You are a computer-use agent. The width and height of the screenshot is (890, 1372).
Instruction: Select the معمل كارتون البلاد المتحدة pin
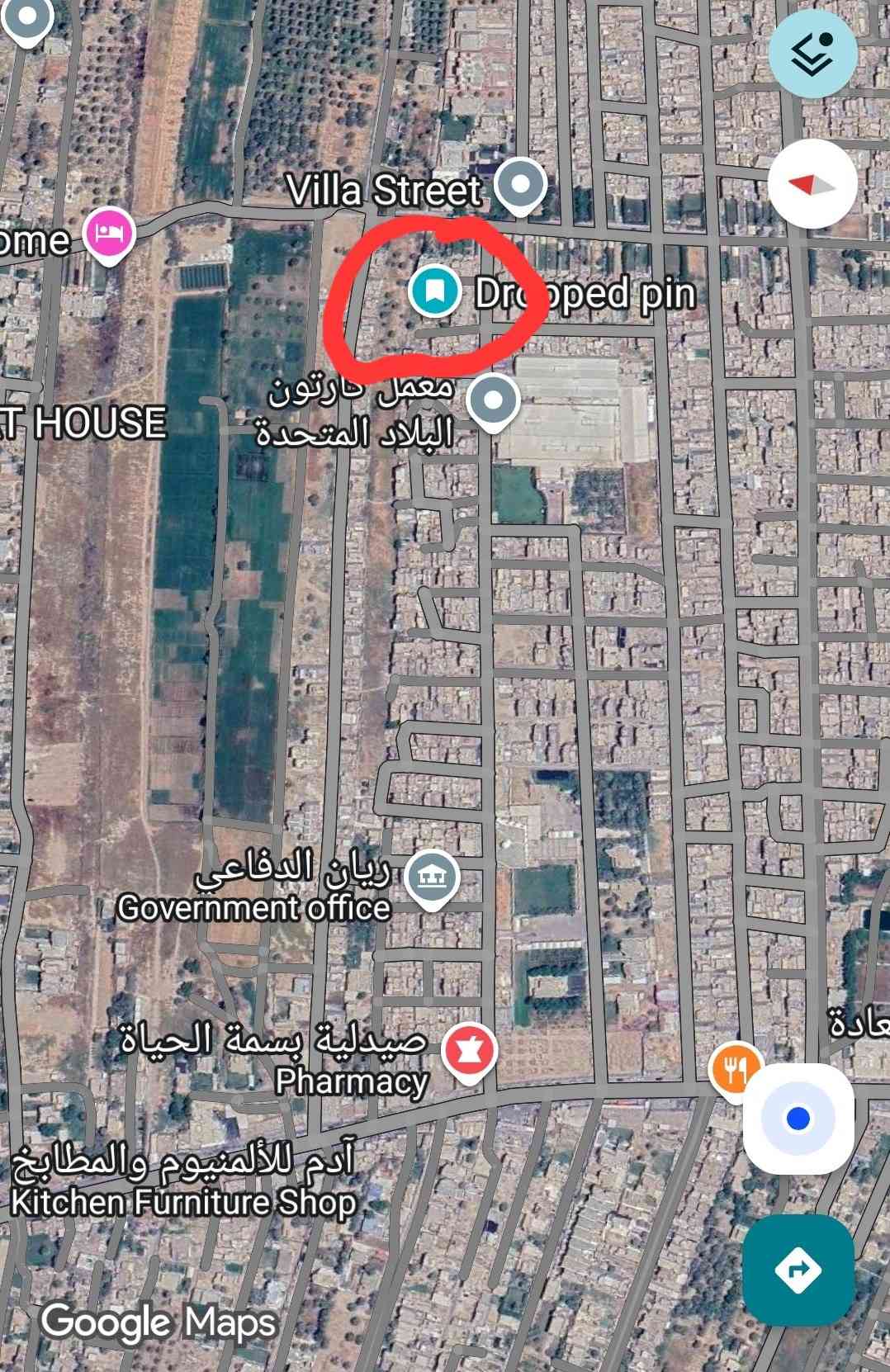(492, 400)
